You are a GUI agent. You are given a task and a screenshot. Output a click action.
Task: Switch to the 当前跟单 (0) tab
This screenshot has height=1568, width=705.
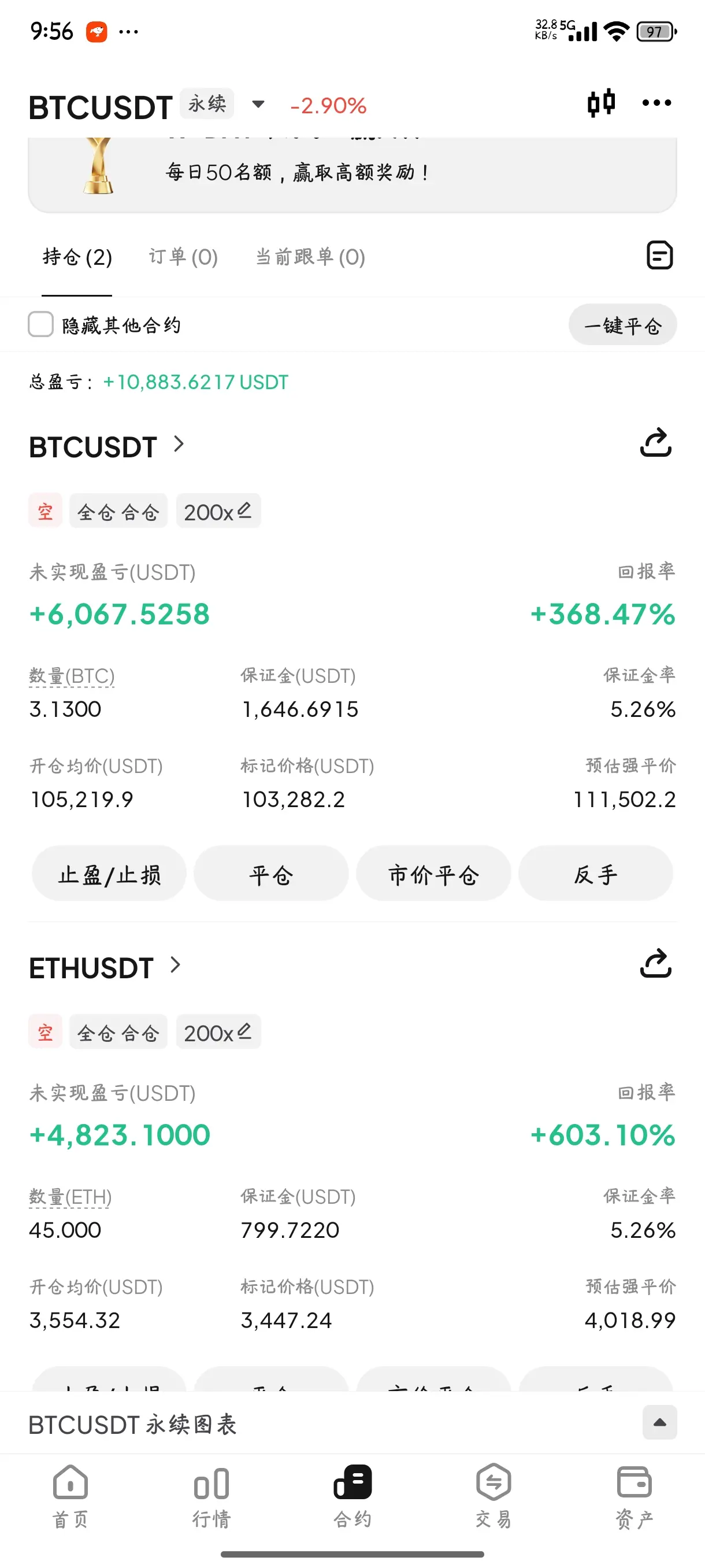point(310,257)
